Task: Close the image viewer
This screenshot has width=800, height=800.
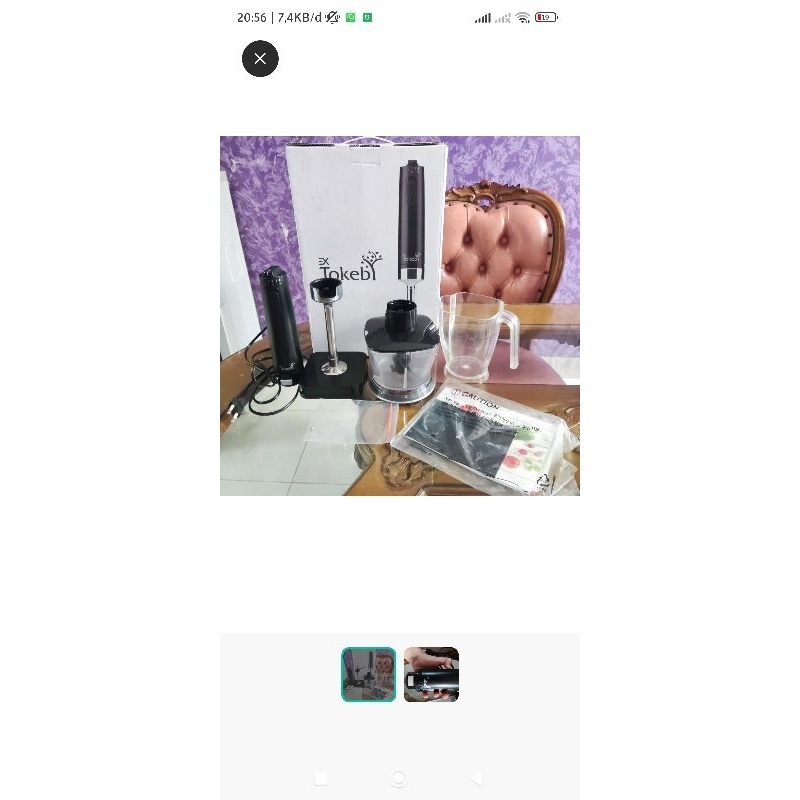Action: pos(260,59)
